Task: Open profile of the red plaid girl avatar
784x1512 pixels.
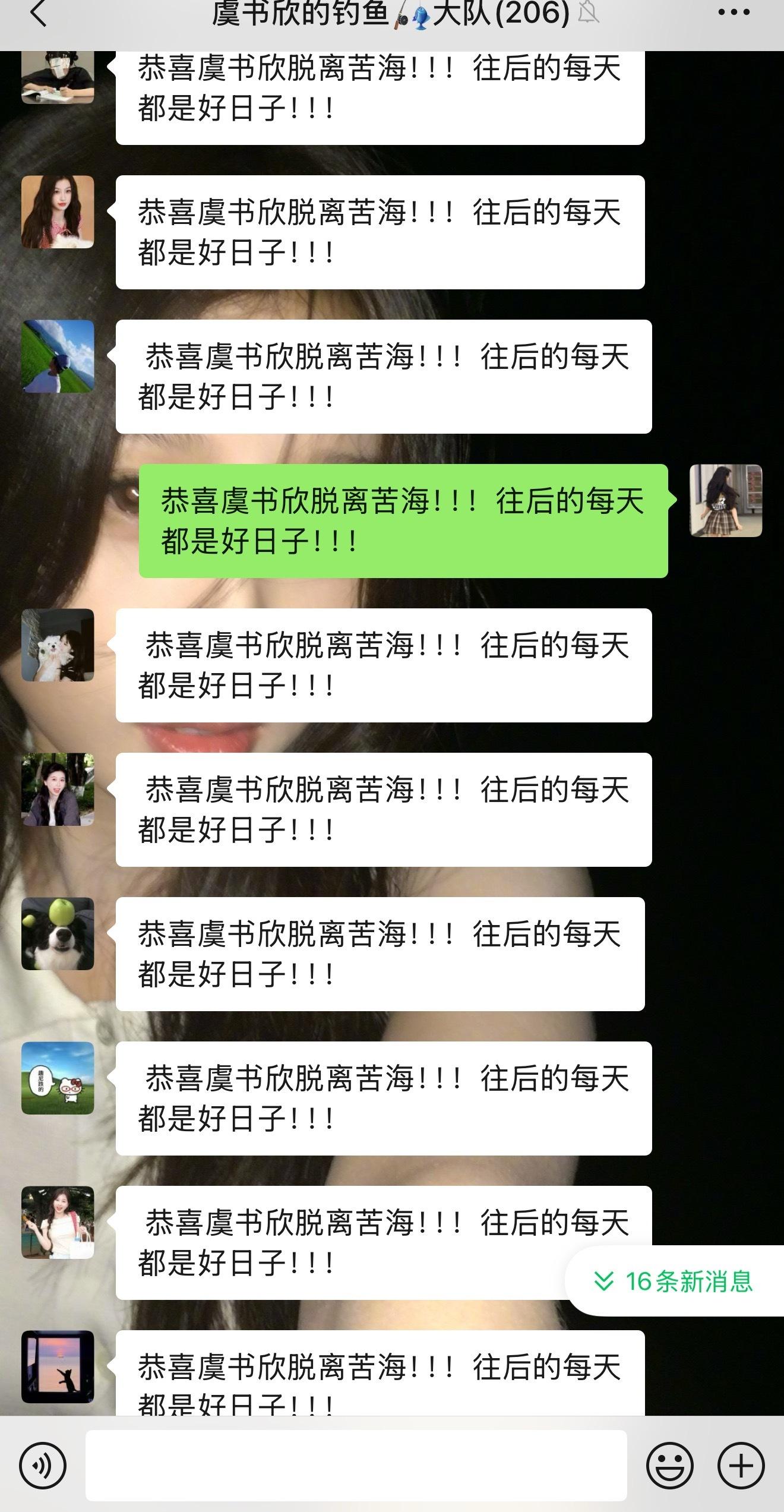Action: pyautogui.click(x=58, y=212)
